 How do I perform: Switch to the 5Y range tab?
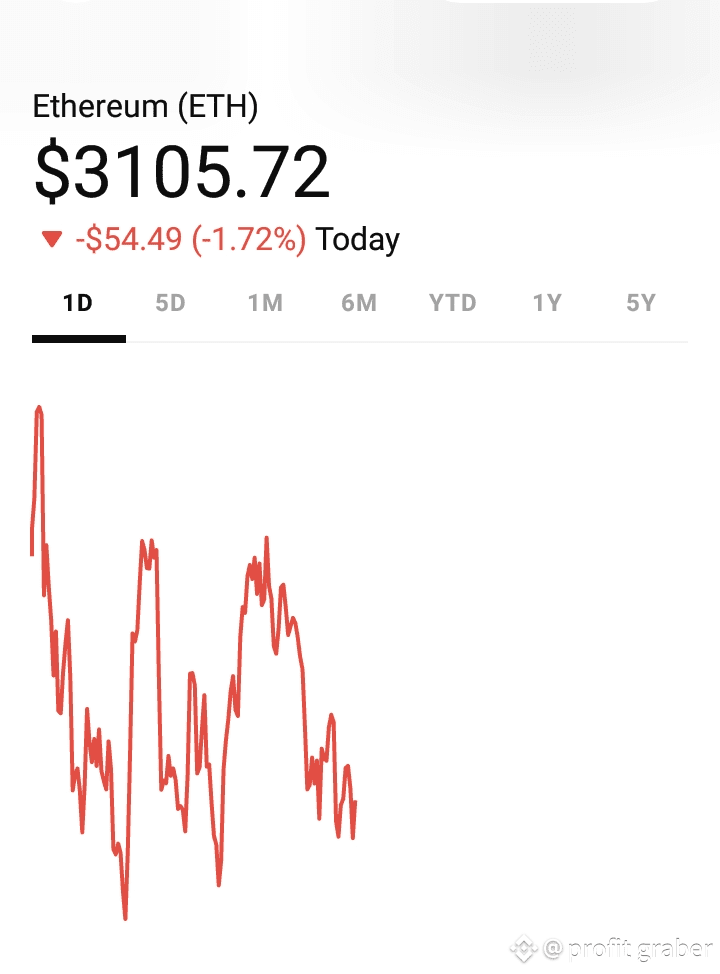coord(641,303)
